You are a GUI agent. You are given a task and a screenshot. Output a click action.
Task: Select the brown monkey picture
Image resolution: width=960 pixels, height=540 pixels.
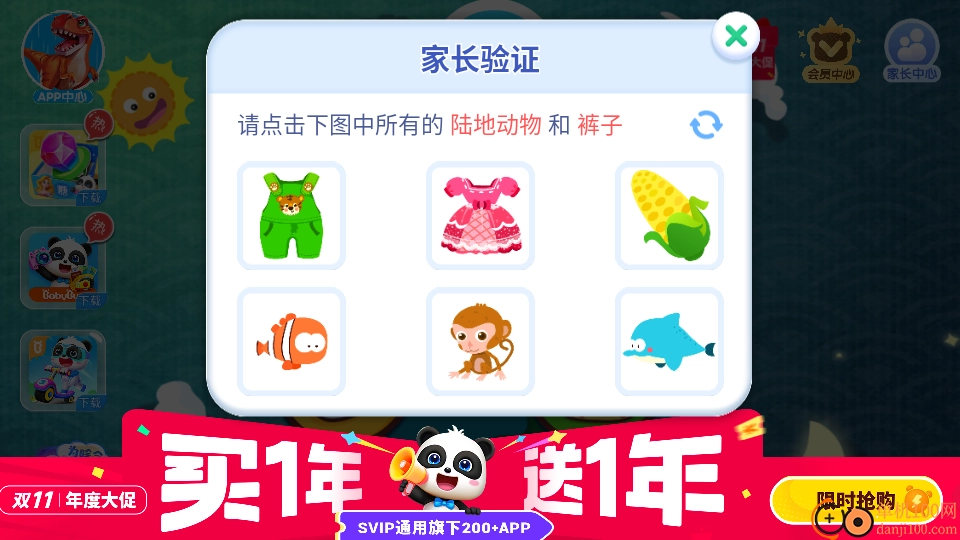tap(480, 341)
